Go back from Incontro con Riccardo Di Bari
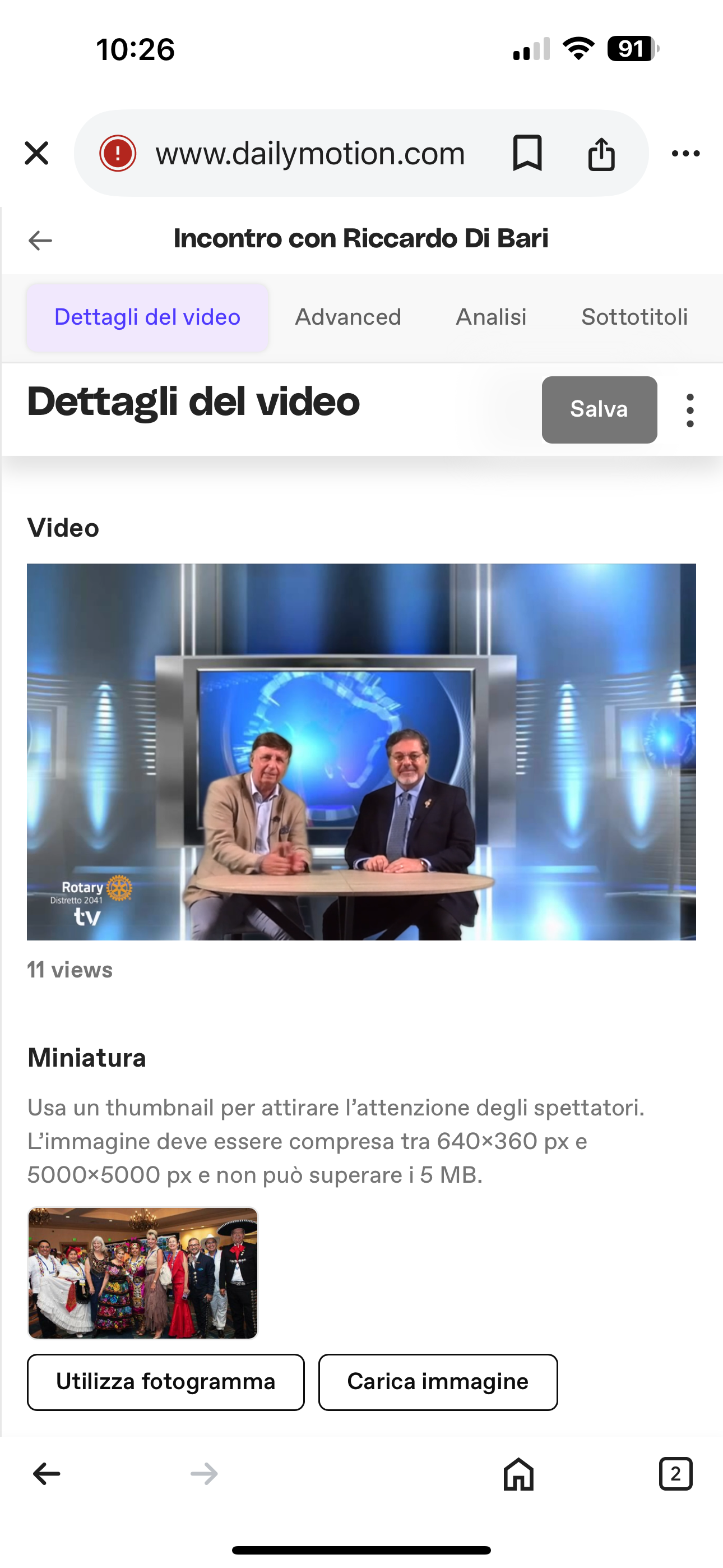723x1568 pixels. [40, 240]
